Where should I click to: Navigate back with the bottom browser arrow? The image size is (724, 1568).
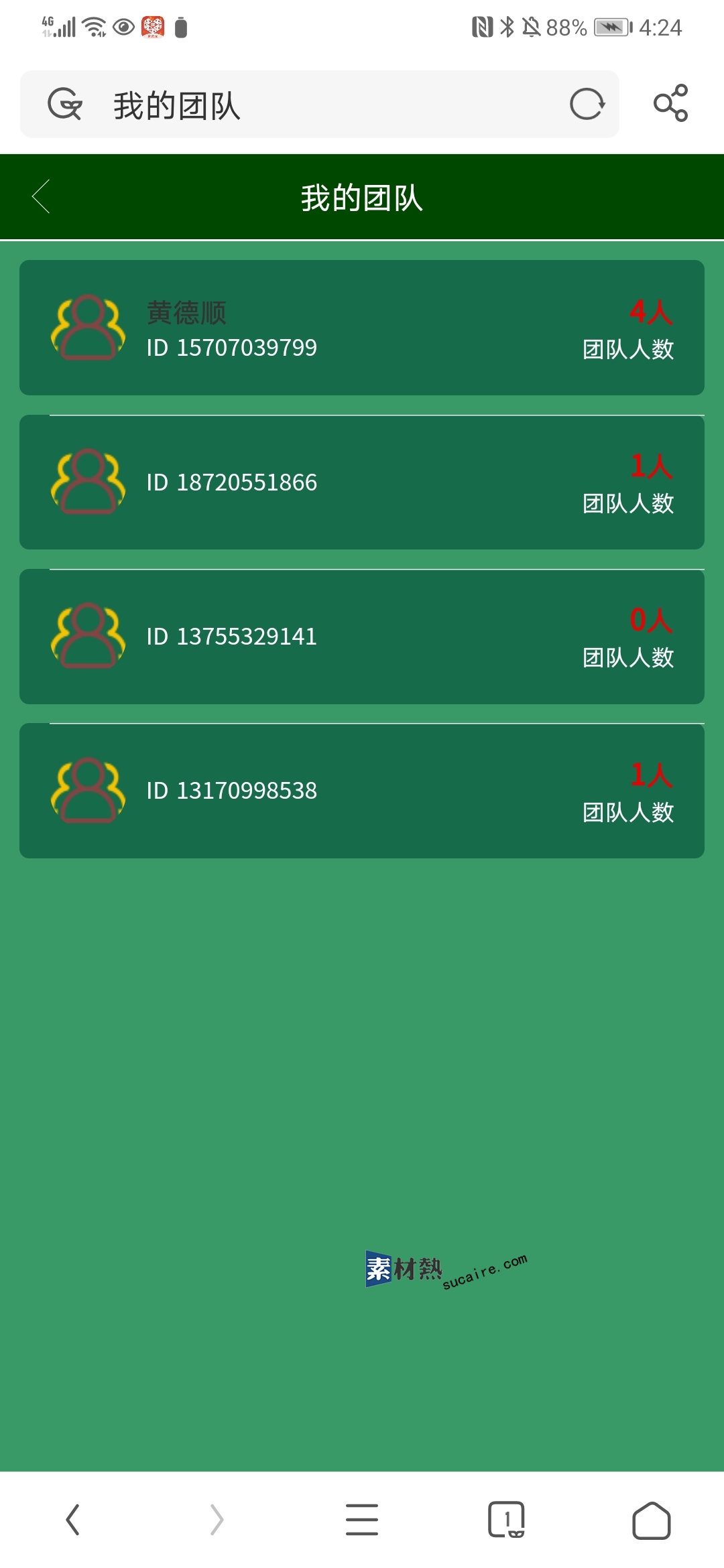click(x=73, y=1519)
